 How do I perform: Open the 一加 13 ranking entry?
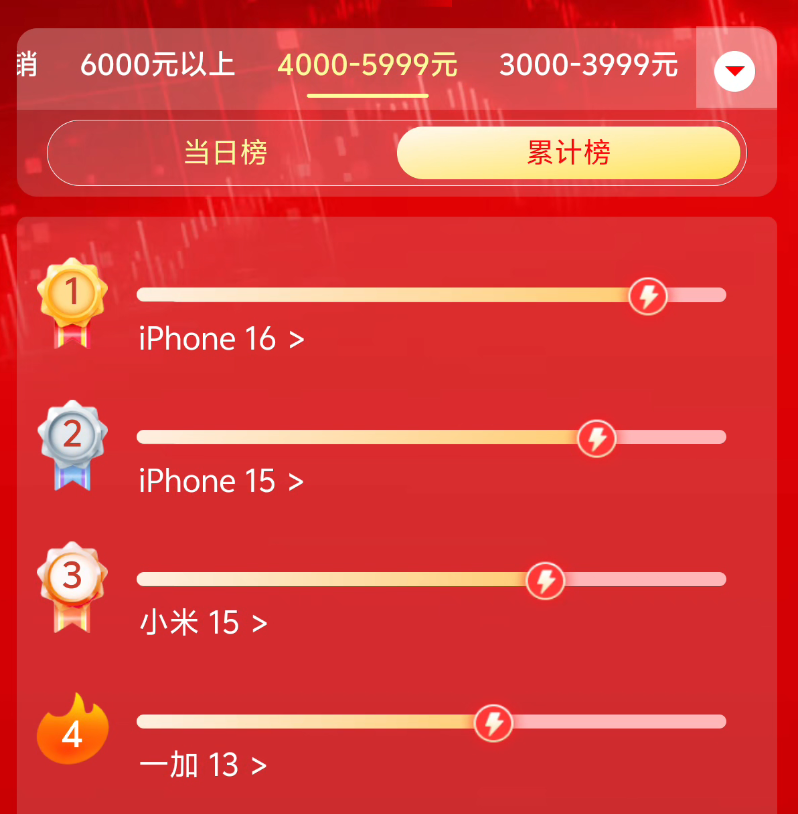click(203, 765)
